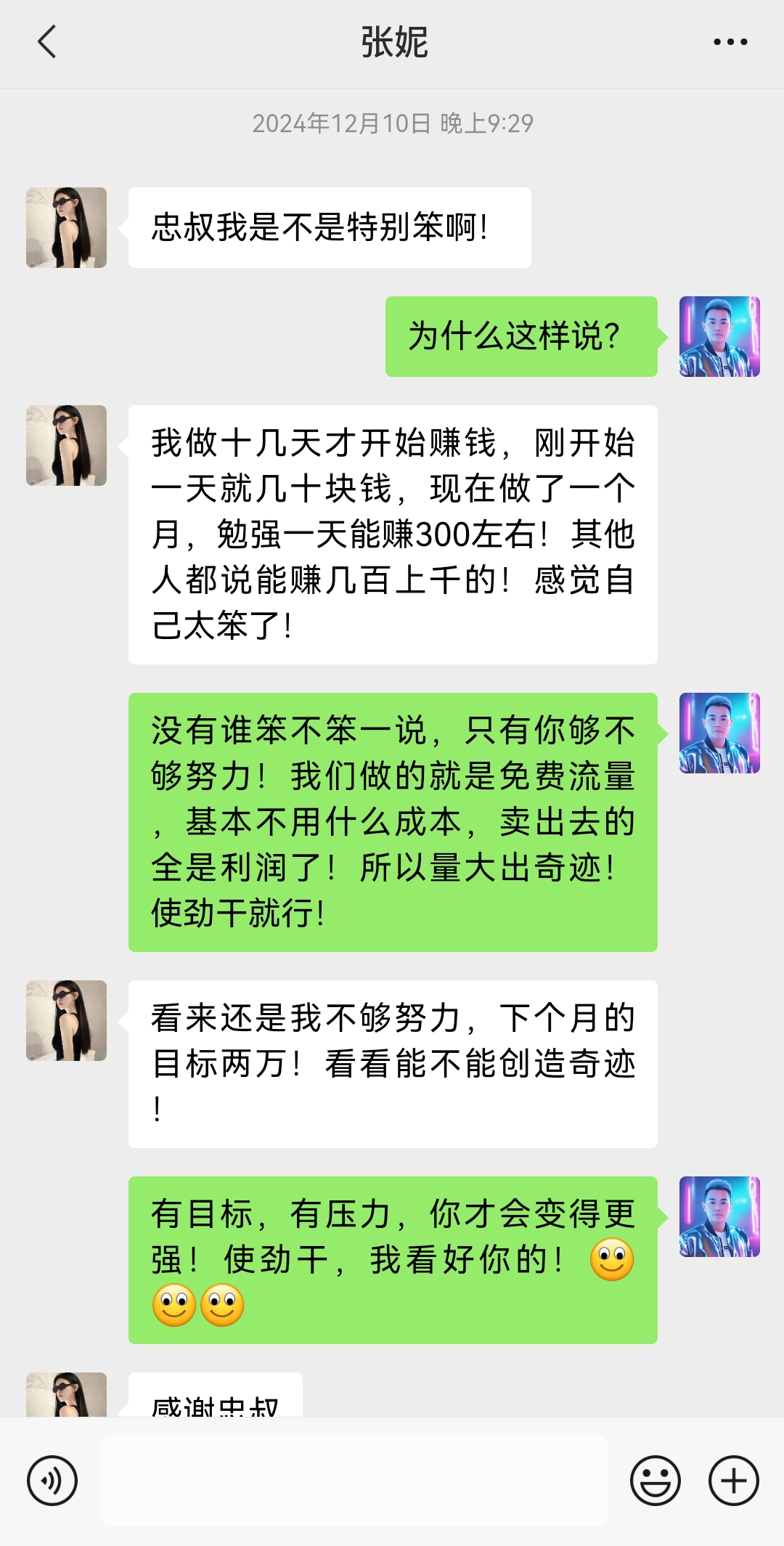Focus the message text field
784x1546 pixels.
tap(354, 1480)
